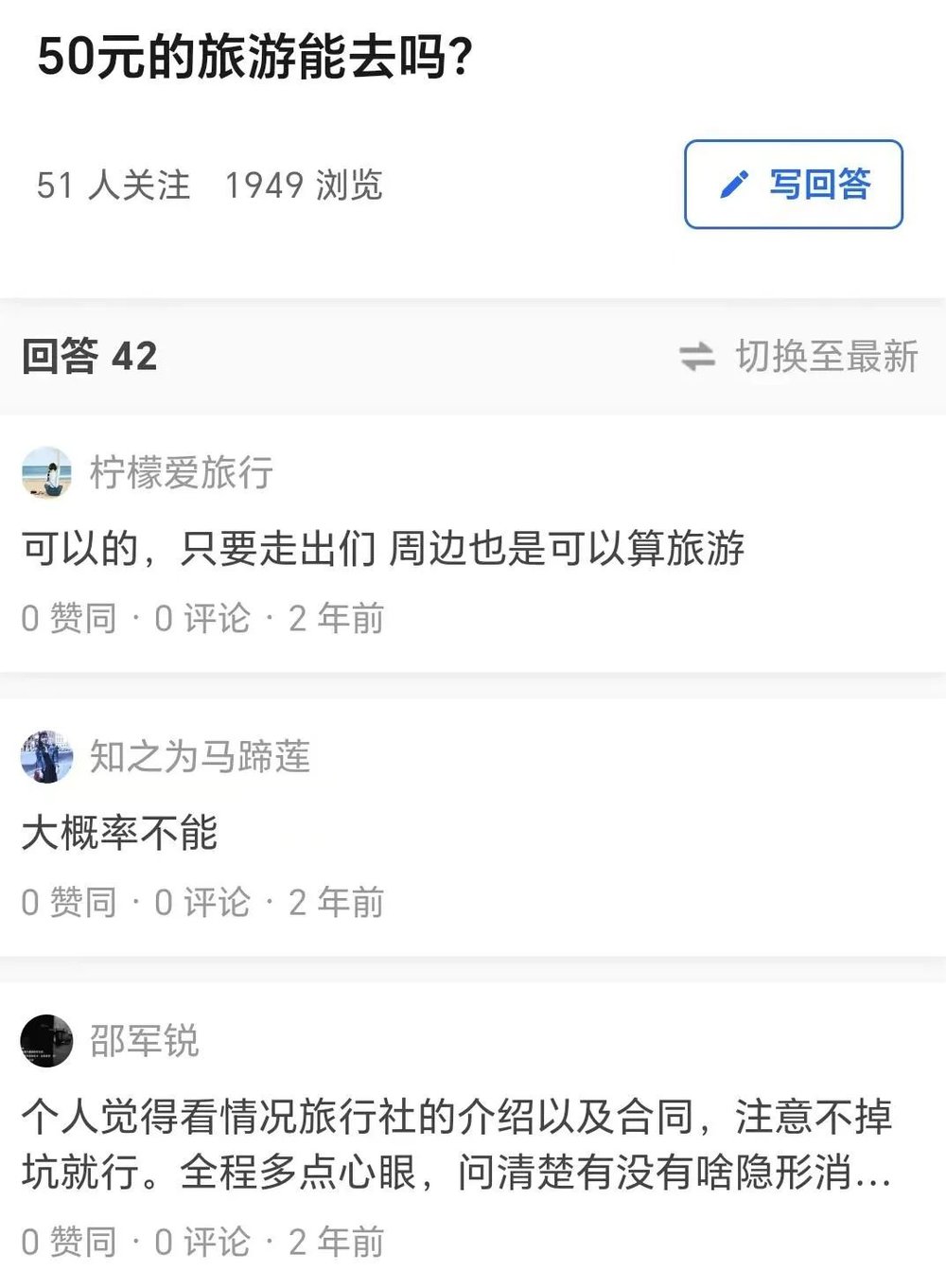
Task: View 知之为马蹄莲's profile avatar
Action: [46, 757]
